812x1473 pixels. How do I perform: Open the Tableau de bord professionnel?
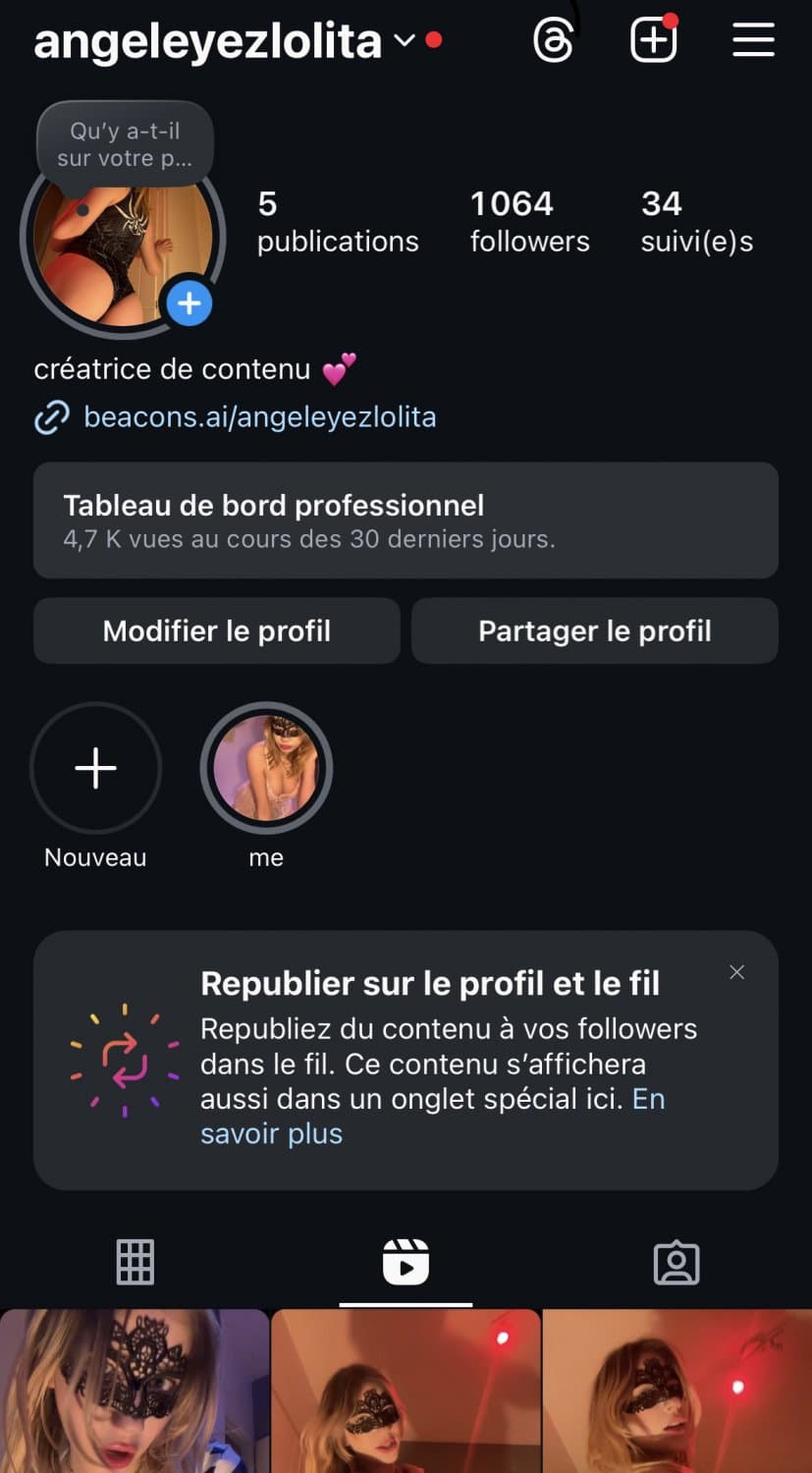[406, 520]
